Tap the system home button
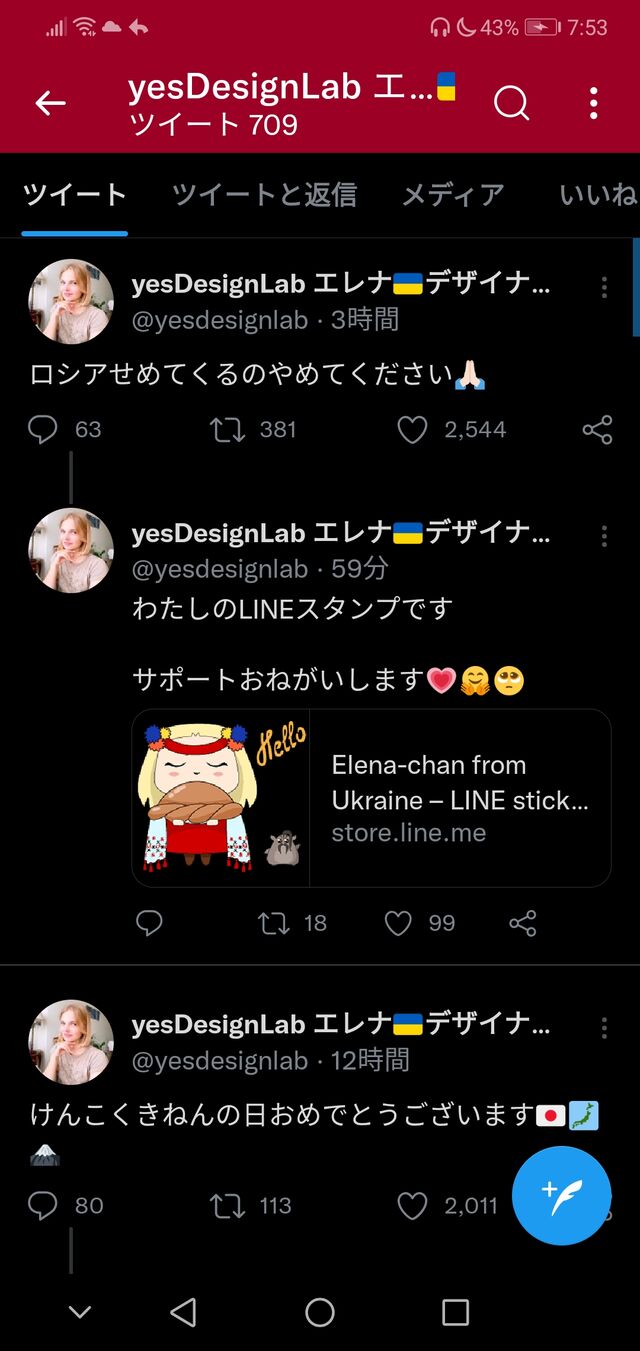This screenshot has height=1351, width=640. (320, 1312)
